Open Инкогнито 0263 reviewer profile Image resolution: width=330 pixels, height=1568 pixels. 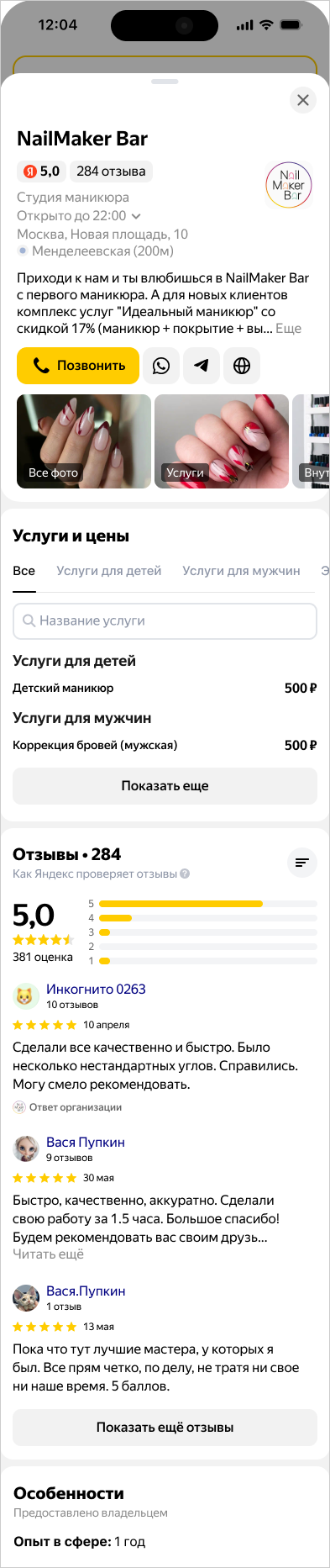[96, 990]
